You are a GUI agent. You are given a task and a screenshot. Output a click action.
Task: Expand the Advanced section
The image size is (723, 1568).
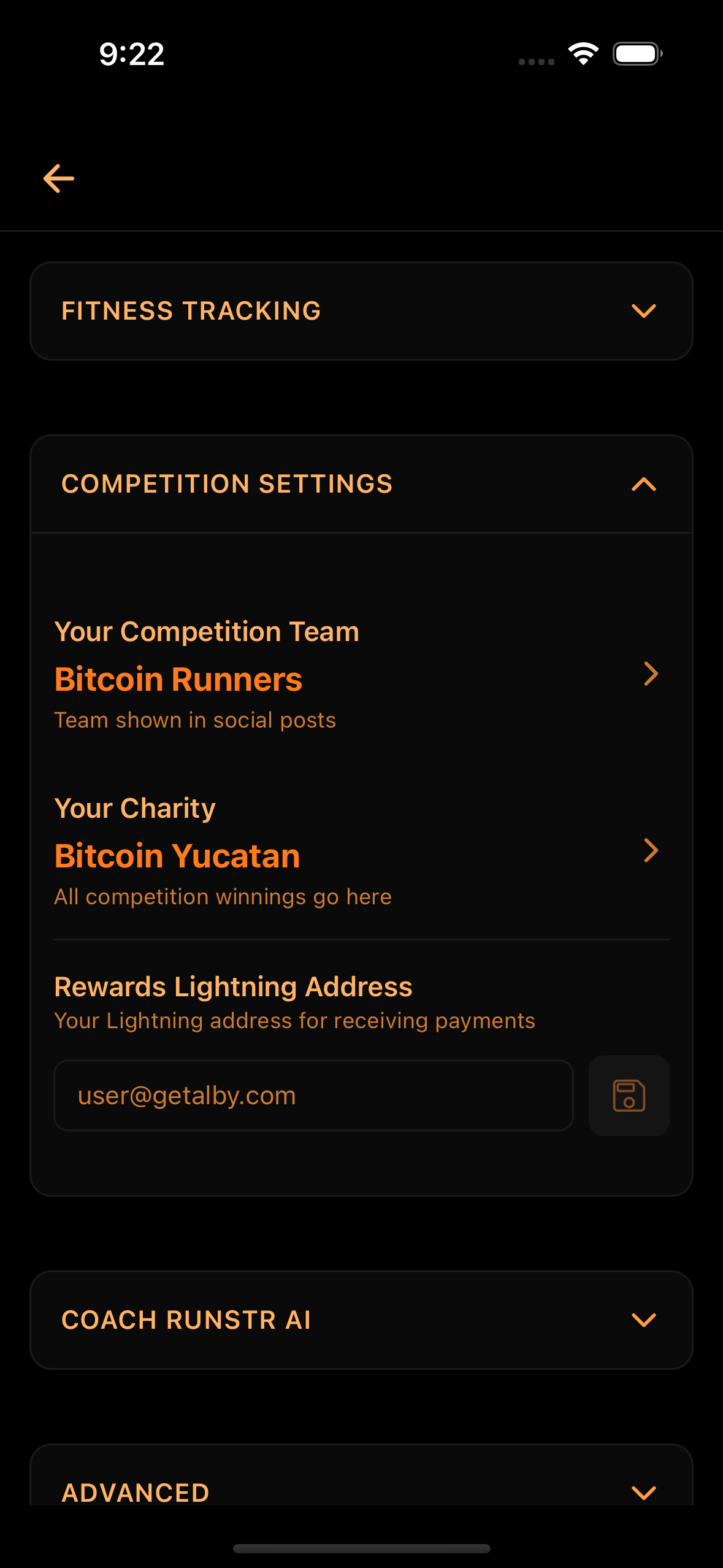point(361,1491)
